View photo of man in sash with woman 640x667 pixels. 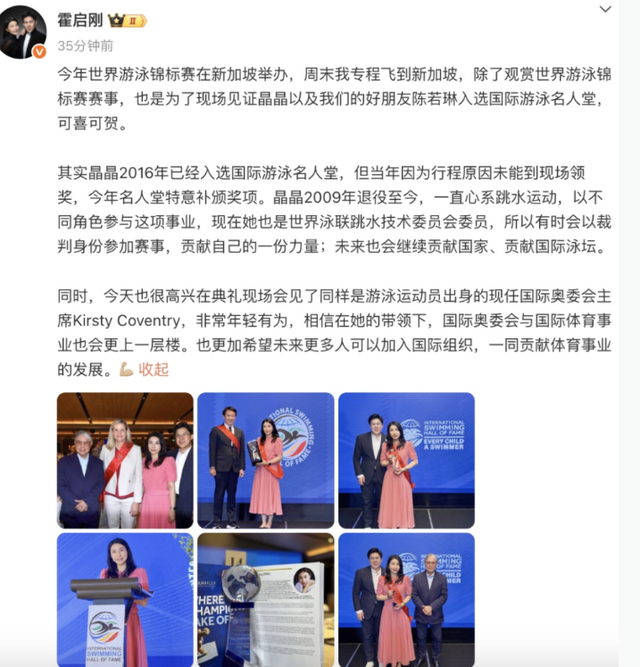[x=265, y=460]
